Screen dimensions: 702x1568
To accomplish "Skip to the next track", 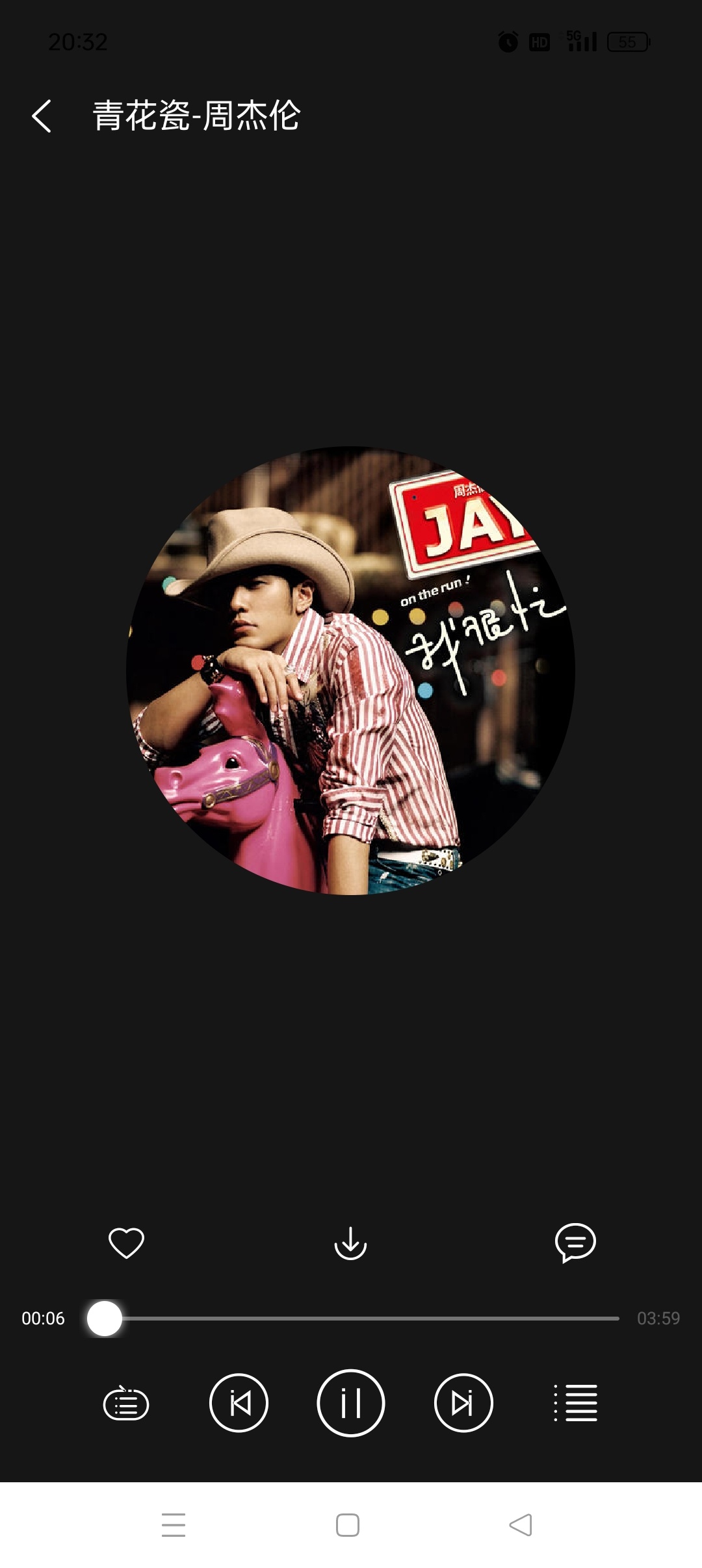I will [x=463, y=1403].
